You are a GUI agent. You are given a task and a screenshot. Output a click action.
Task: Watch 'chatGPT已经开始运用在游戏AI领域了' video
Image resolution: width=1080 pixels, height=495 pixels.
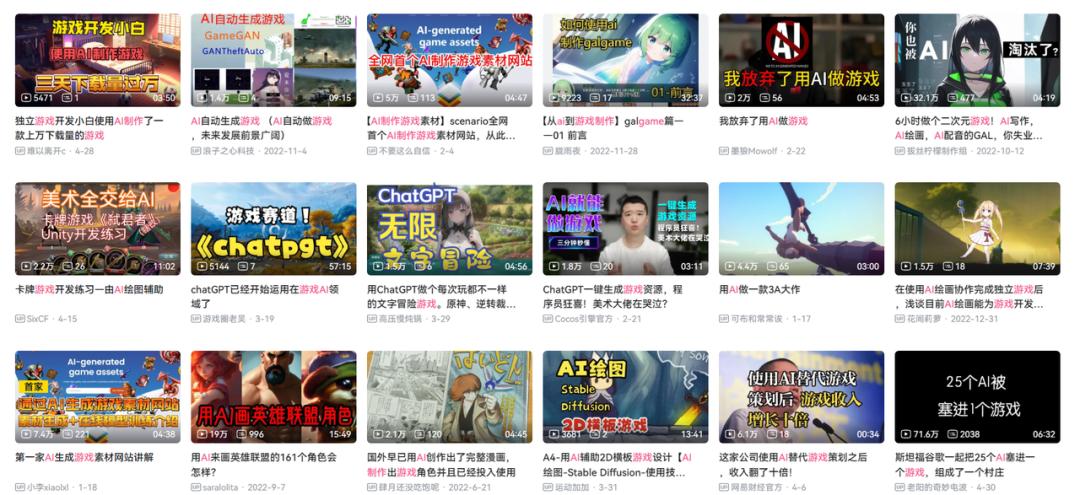pyautogui.click(x=273, y=229)
